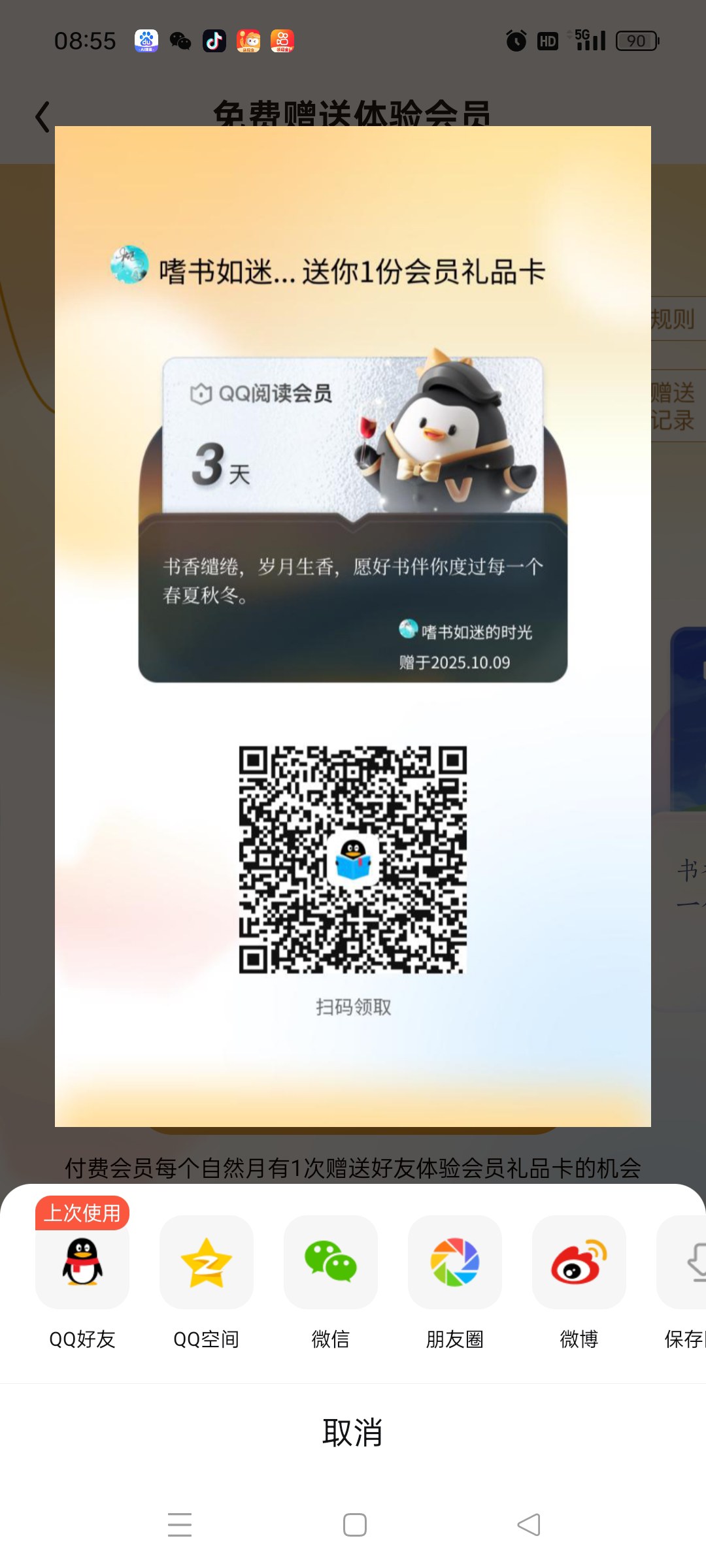This screenshot has height=1568, width=706.
Task: Share the gift card on 微博
Action: point(579,1262)
